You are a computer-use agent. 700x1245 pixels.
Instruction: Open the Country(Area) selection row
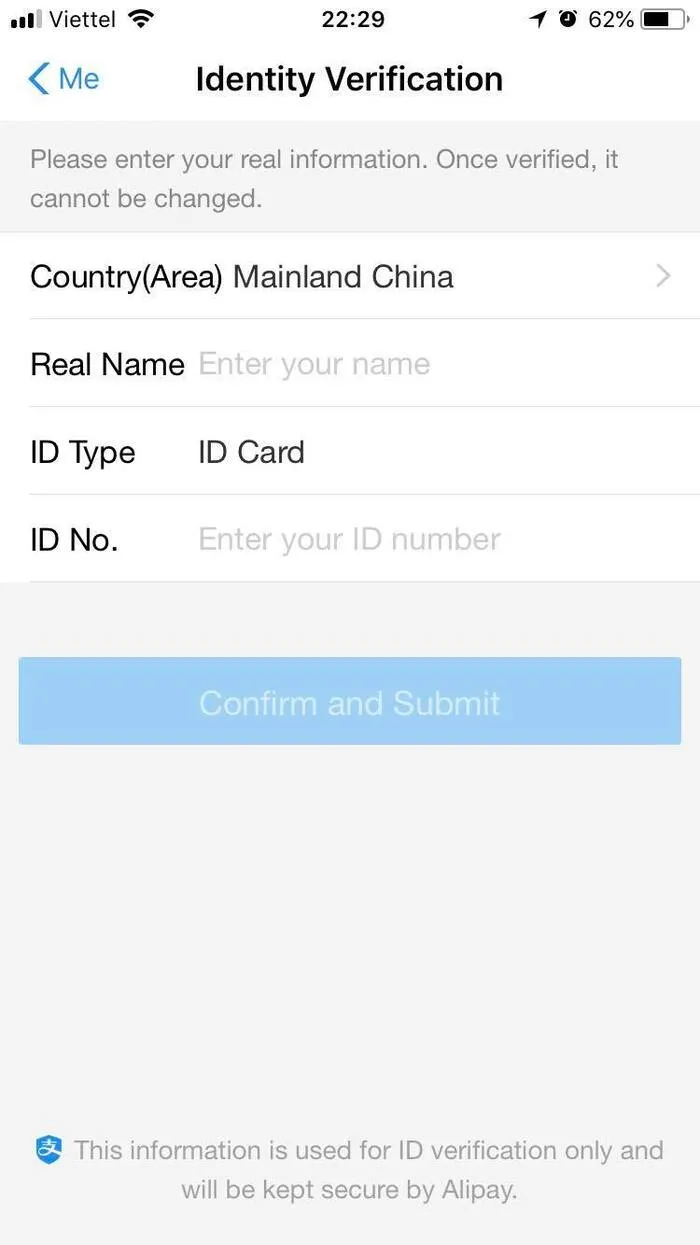(350, 277)
